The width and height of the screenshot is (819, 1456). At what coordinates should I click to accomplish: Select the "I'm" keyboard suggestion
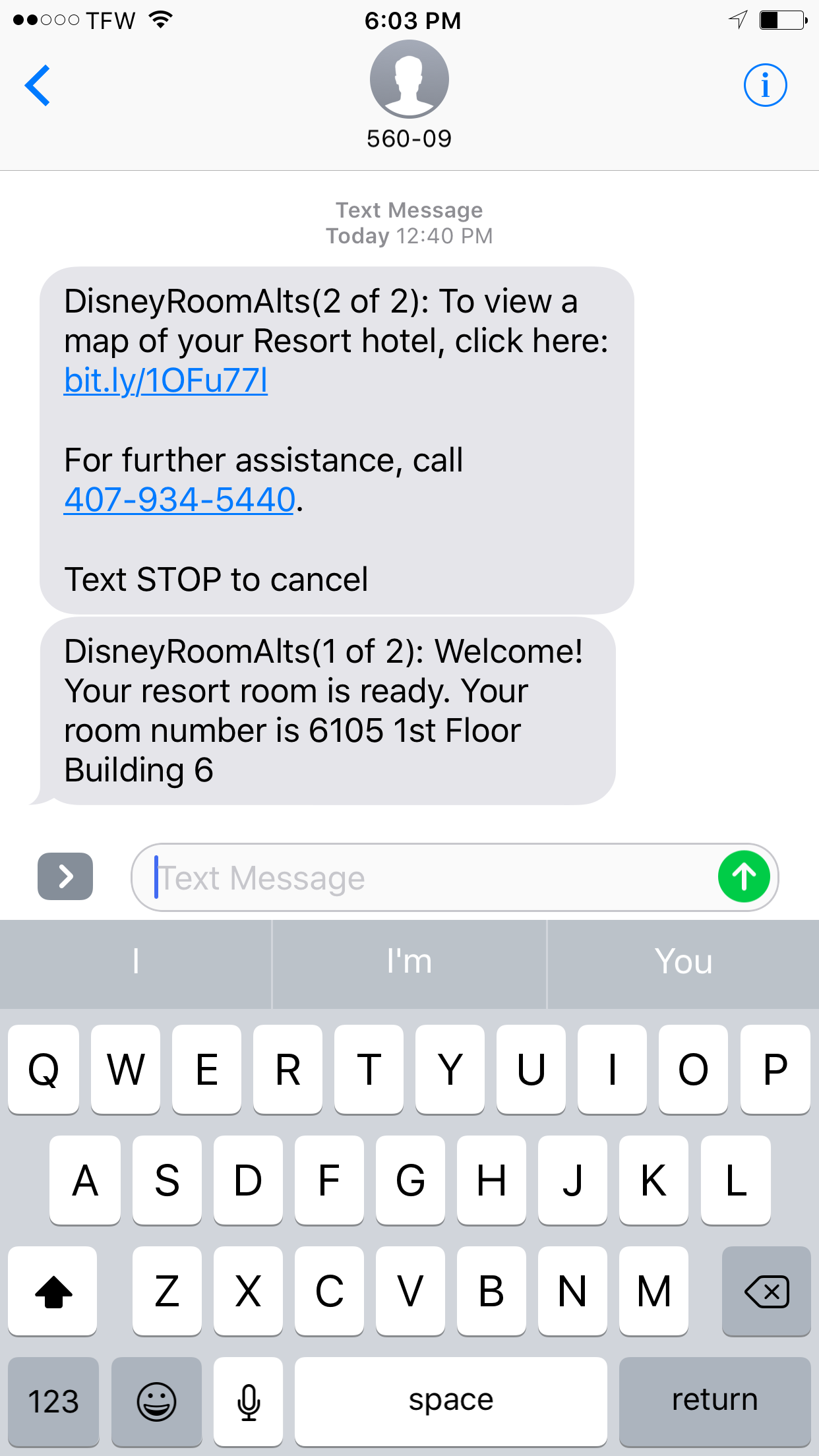pyautogui.click(x=409, y=961)
